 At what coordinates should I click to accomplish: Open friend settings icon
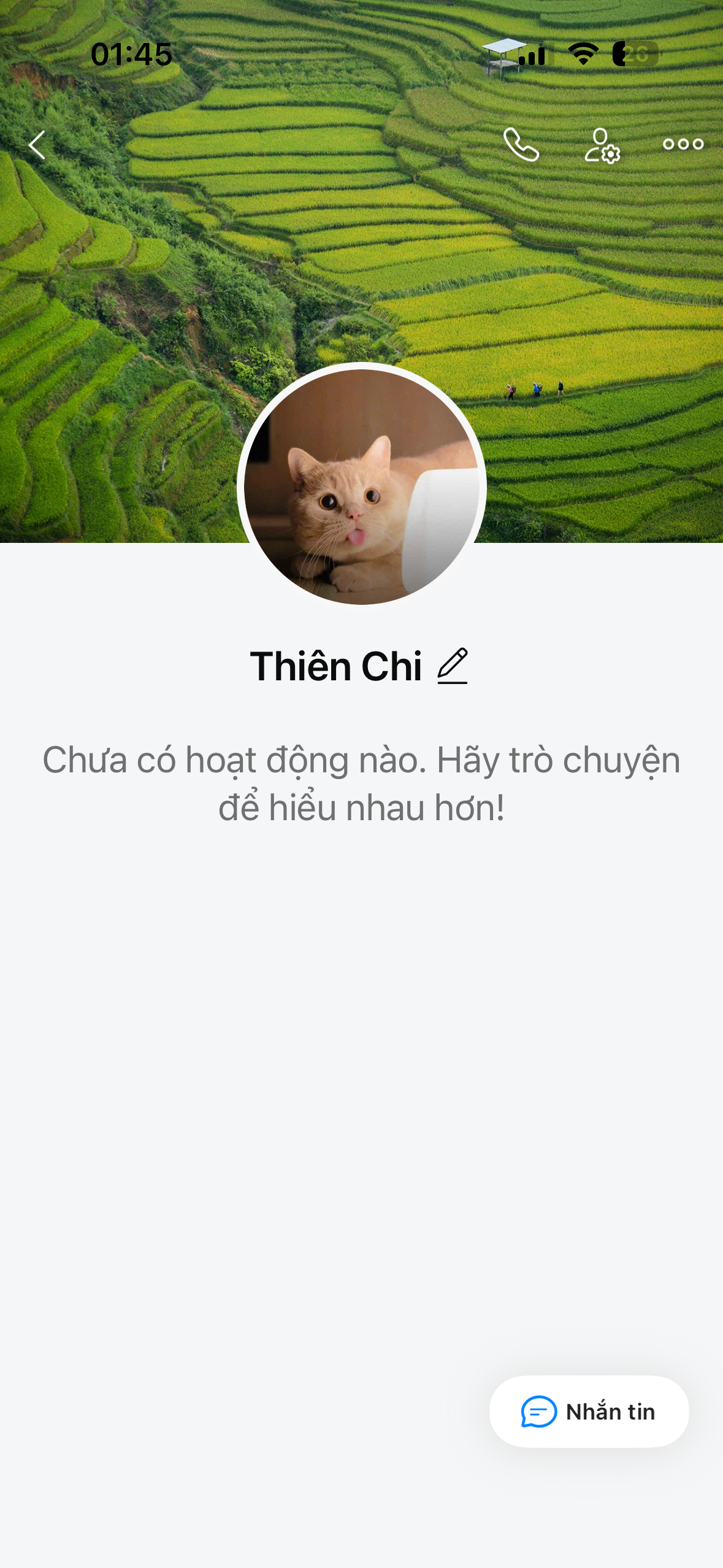(x=602, y=145)
